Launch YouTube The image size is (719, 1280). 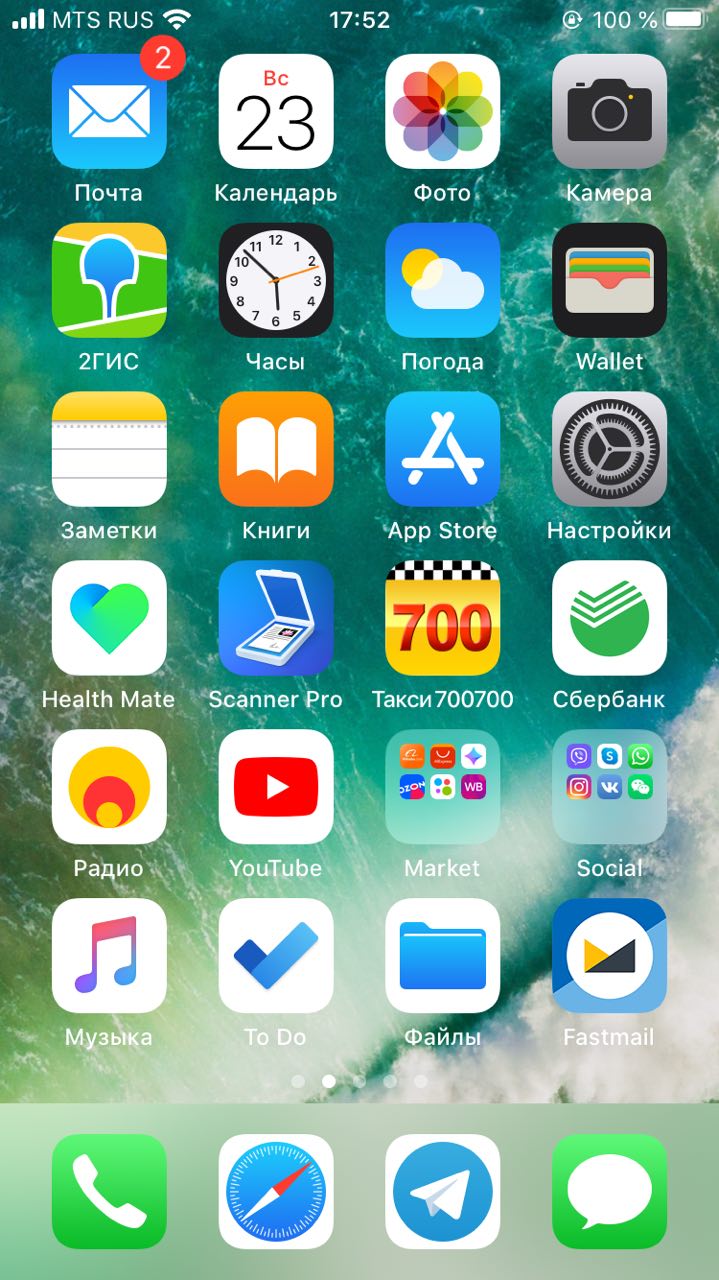[x=276, y=787]
